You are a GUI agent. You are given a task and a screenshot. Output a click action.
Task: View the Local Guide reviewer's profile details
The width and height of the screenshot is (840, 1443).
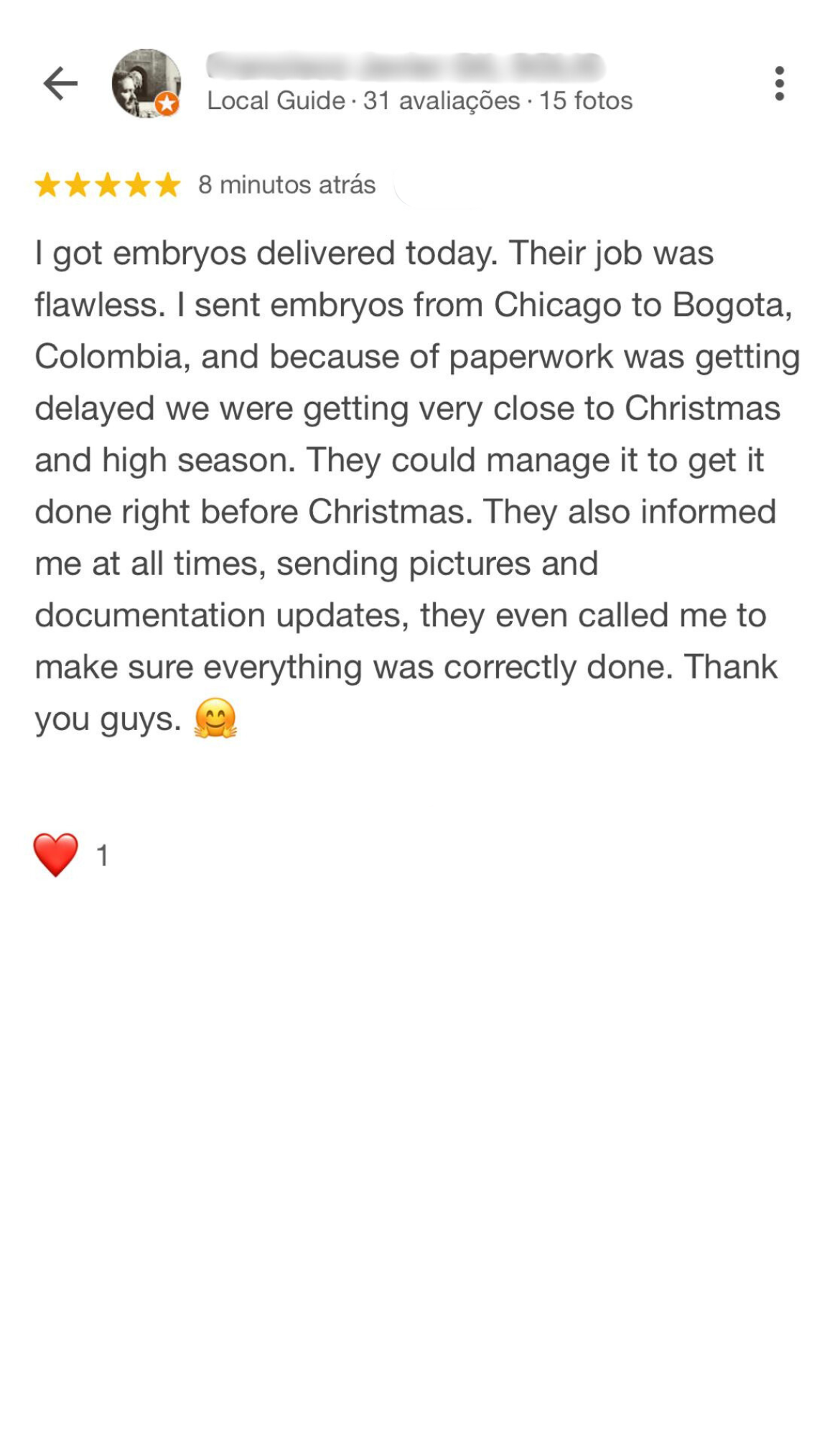(419, 101)
